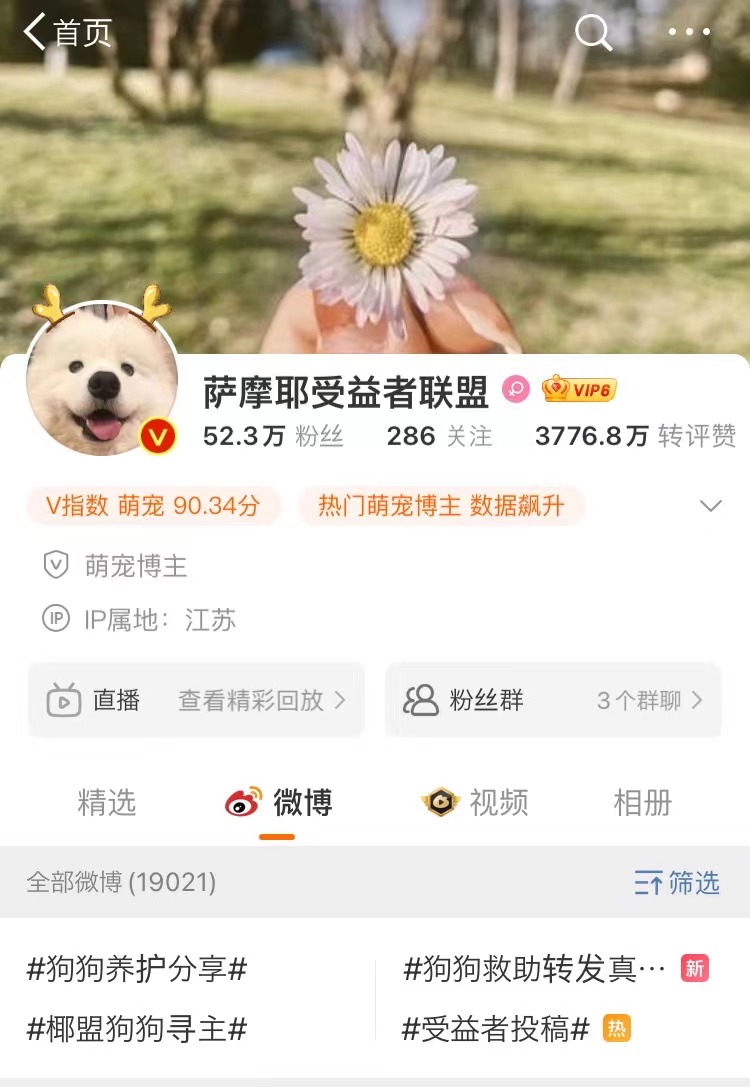This screenshot has width=750, height=1087.
Task: Open 粉丝群 3个群聊
Action: tap(553, 700)
